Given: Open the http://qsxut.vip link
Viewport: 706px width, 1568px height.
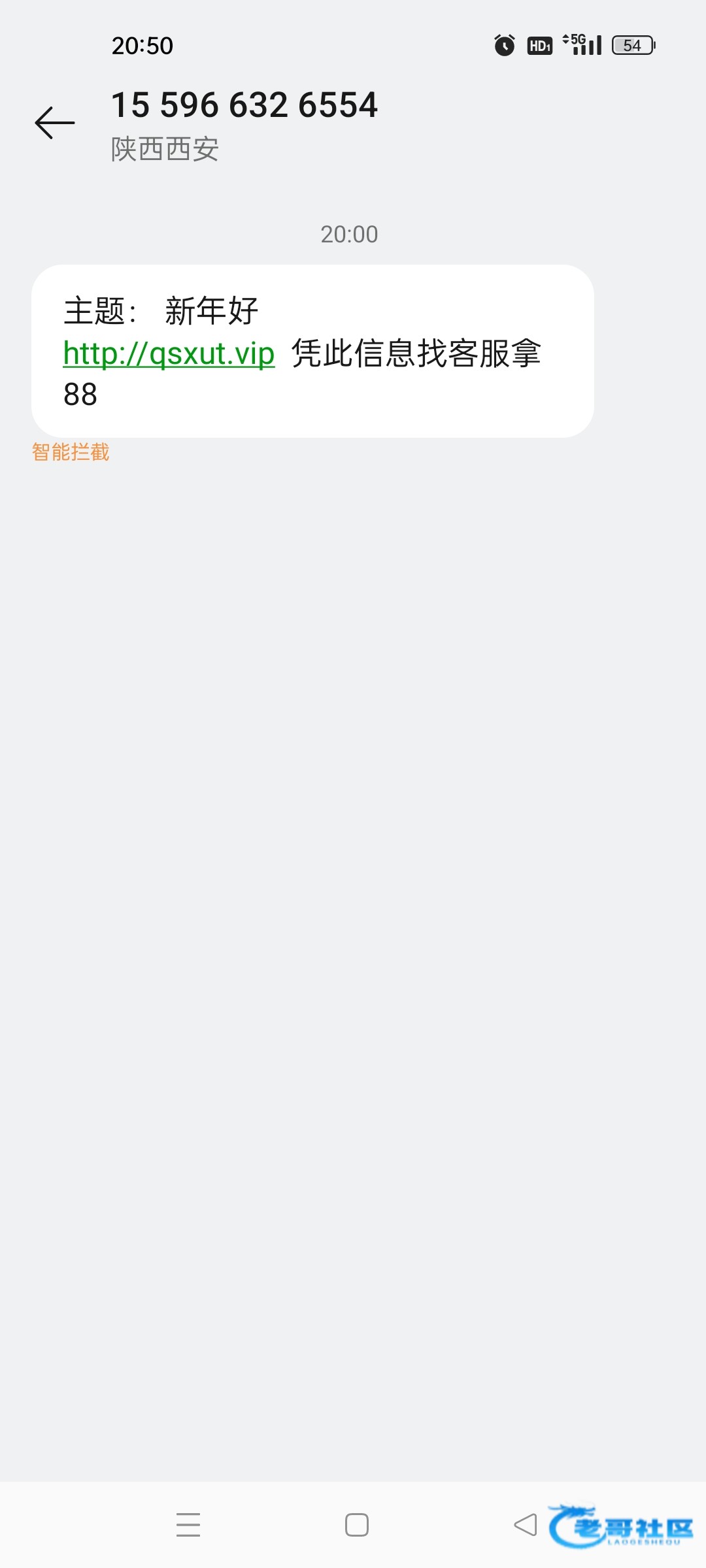Looking at the screenshot, I should [169, 353].
